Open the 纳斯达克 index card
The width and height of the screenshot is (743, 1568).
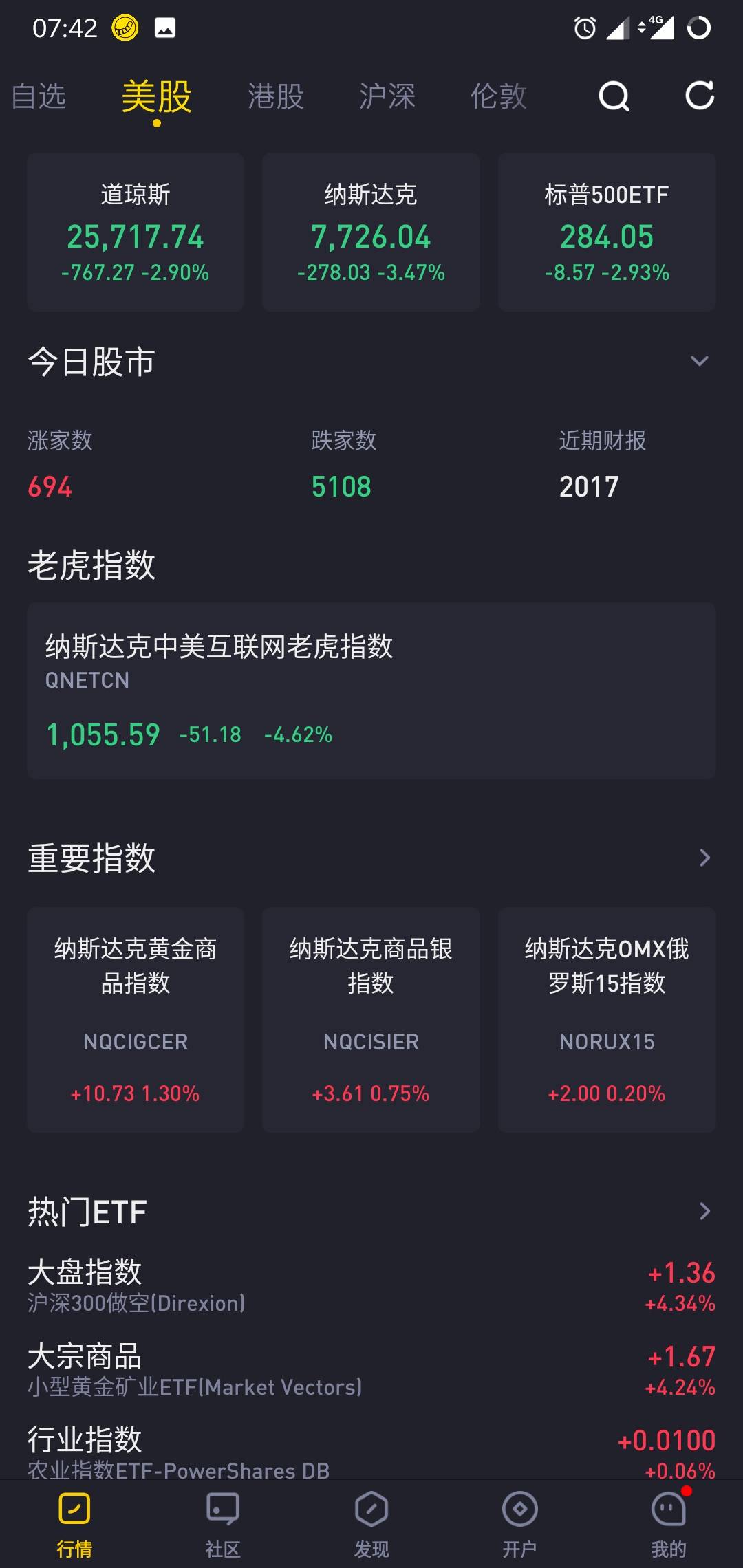371,232
